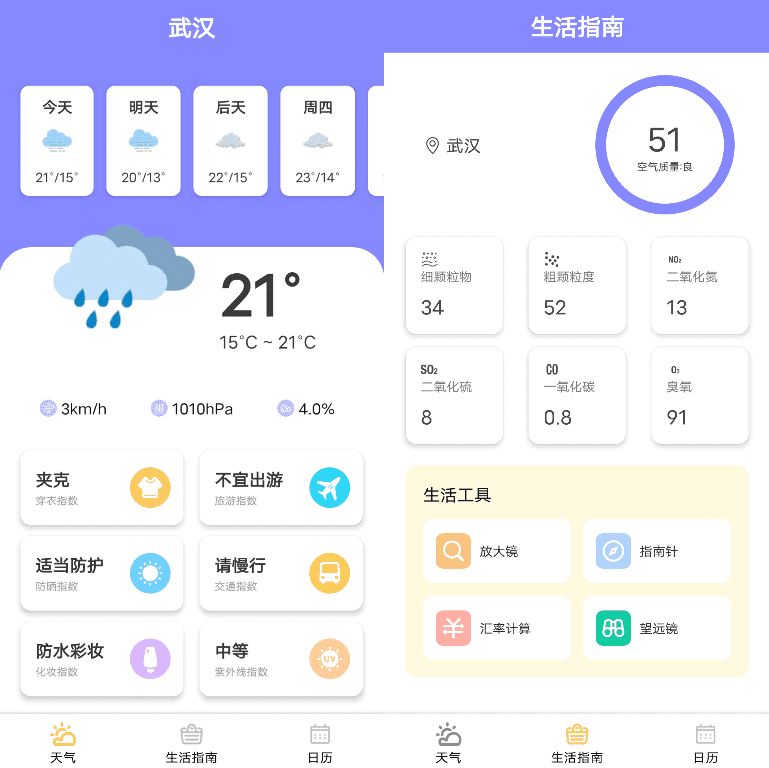Screen dimensions: 769x768
Task: Select the 明天 forecast card
Action: (143, 140)
